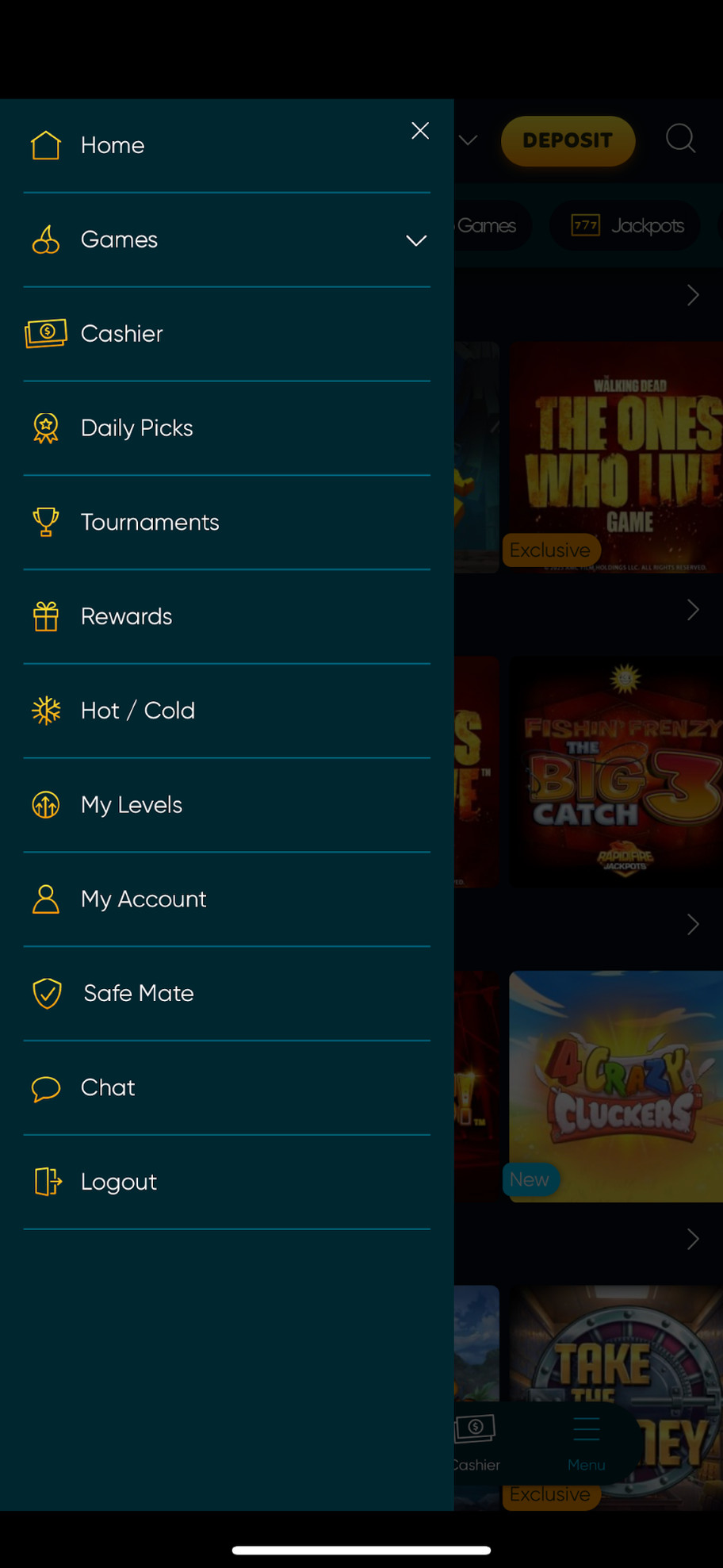Image resolution: width=723 pixels, height=1568 pixels.
Task: Open Safe Mate settings
Action: 139,994
